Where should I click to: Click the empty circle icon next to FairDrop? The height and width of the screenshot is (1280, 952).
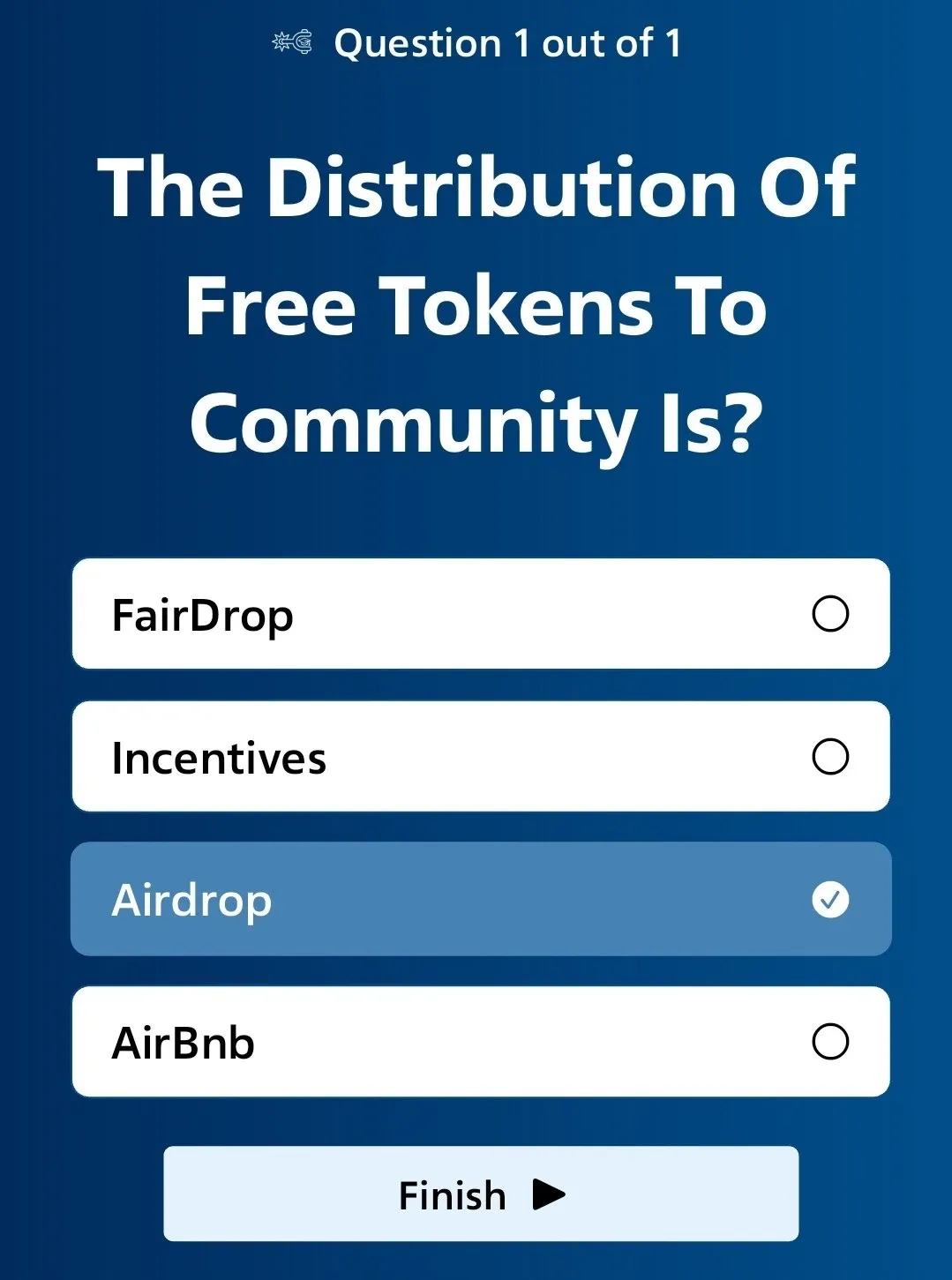point(830,614)
